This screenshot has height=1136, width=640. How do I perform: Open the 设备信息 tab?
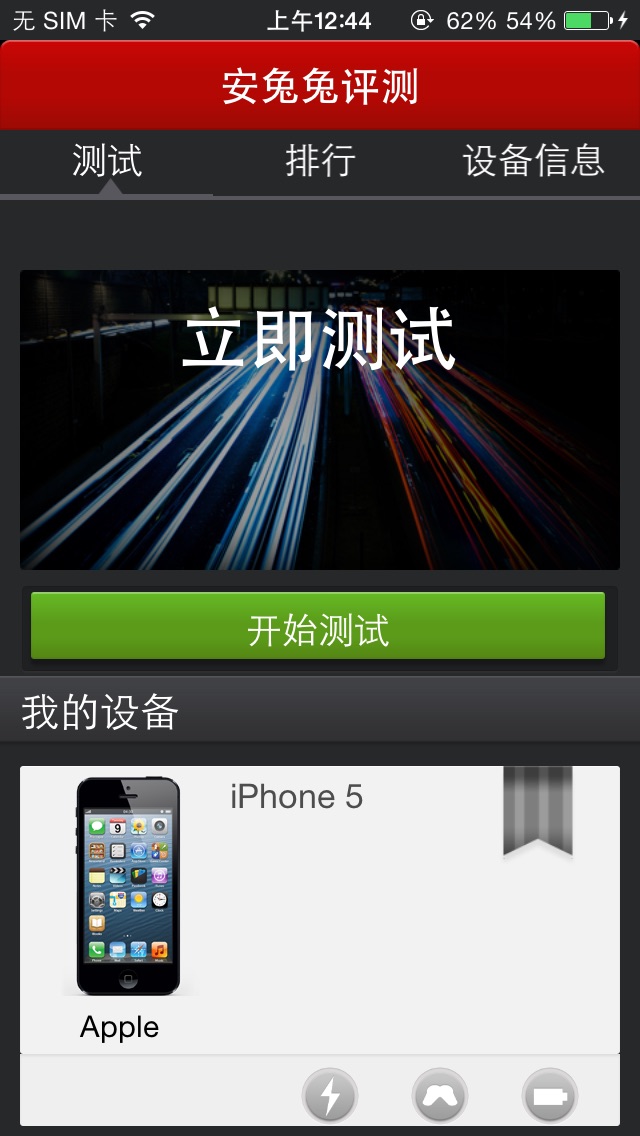pyautogui.click(x=533, y=161)
